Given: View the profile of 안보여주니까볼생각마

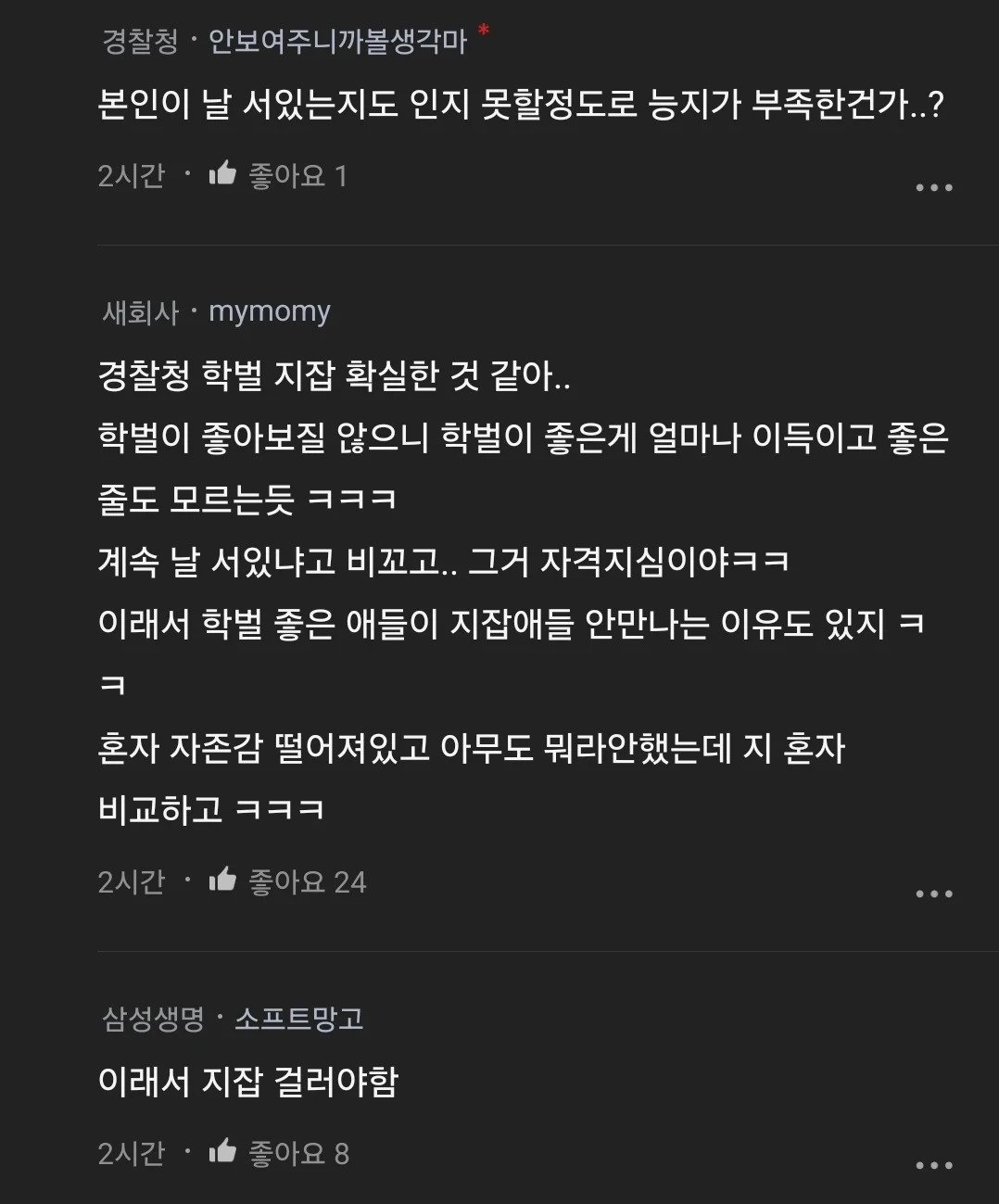Looking at the screenshot, I should (x=337, y=42).
